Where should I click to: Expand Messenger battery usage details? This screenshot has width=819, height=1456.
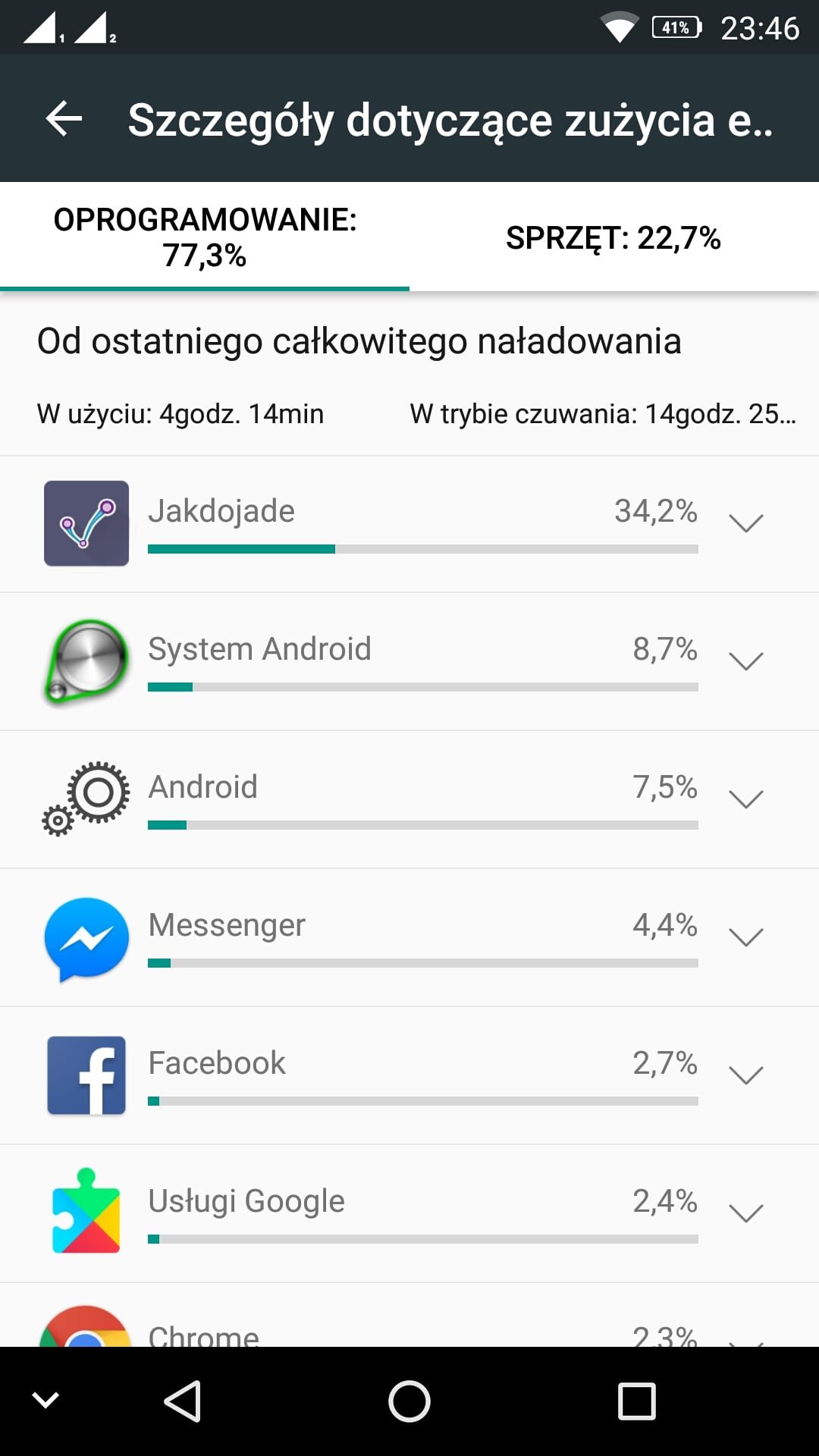point(745,937)
